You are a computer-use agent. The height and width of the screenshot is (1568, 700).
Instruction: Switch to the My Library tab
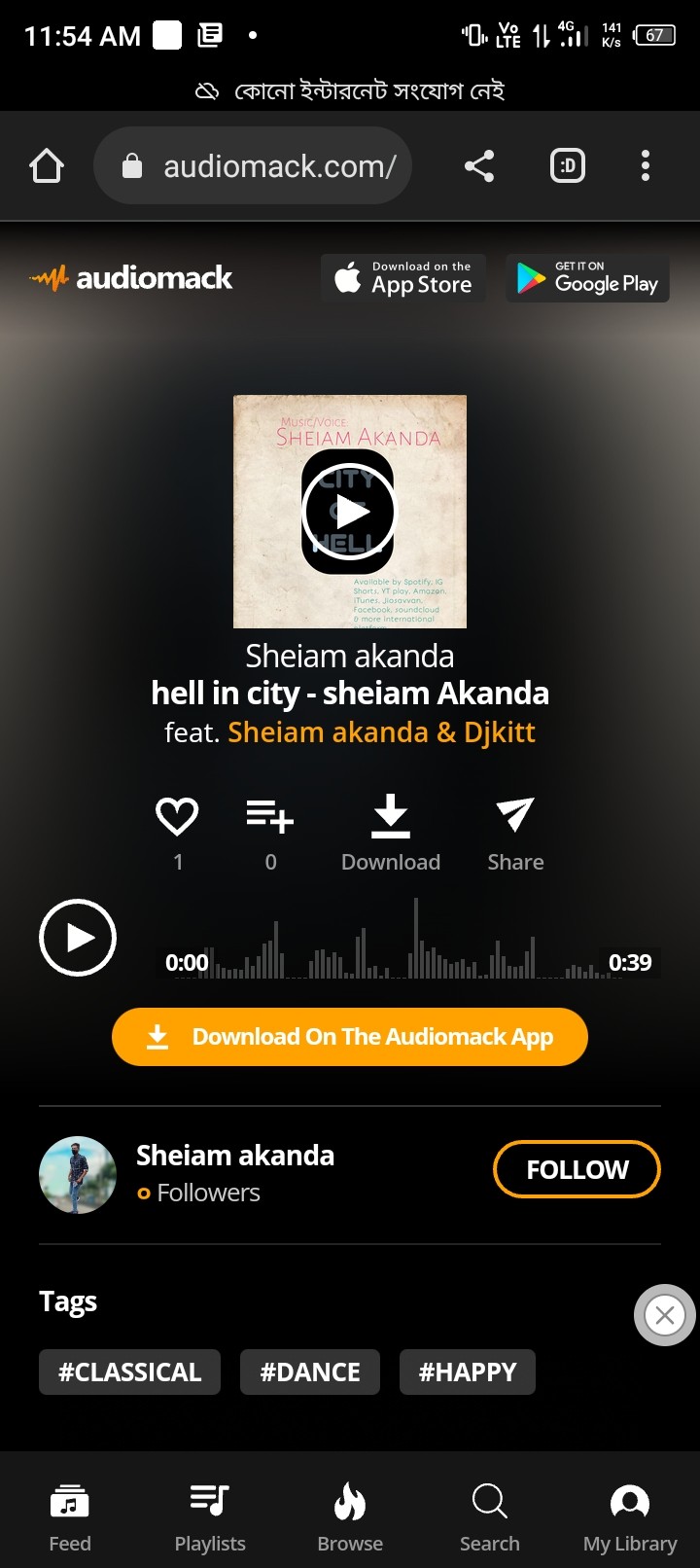click(x=630, y=1517)
